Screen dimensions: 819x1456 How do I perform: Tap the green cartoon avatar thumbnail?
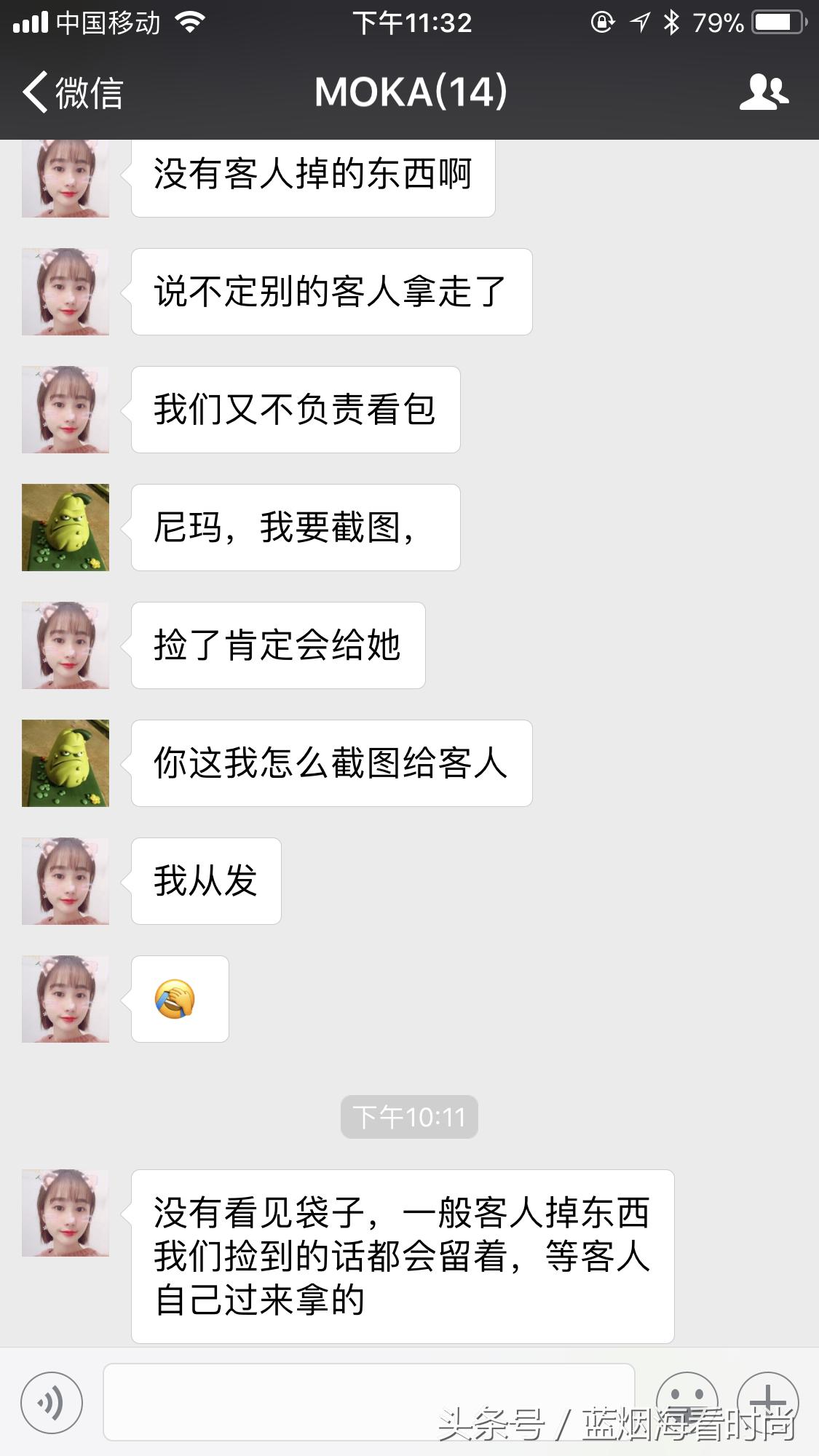[65, 526]
